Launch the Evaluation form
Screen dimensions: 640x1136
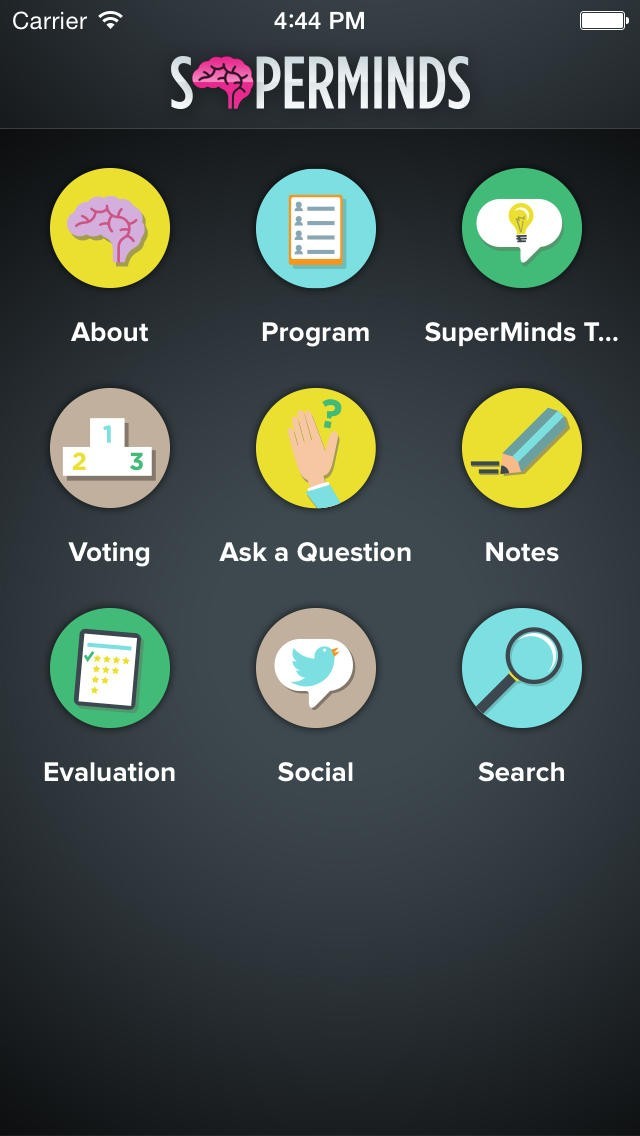(x=110, y=669)
